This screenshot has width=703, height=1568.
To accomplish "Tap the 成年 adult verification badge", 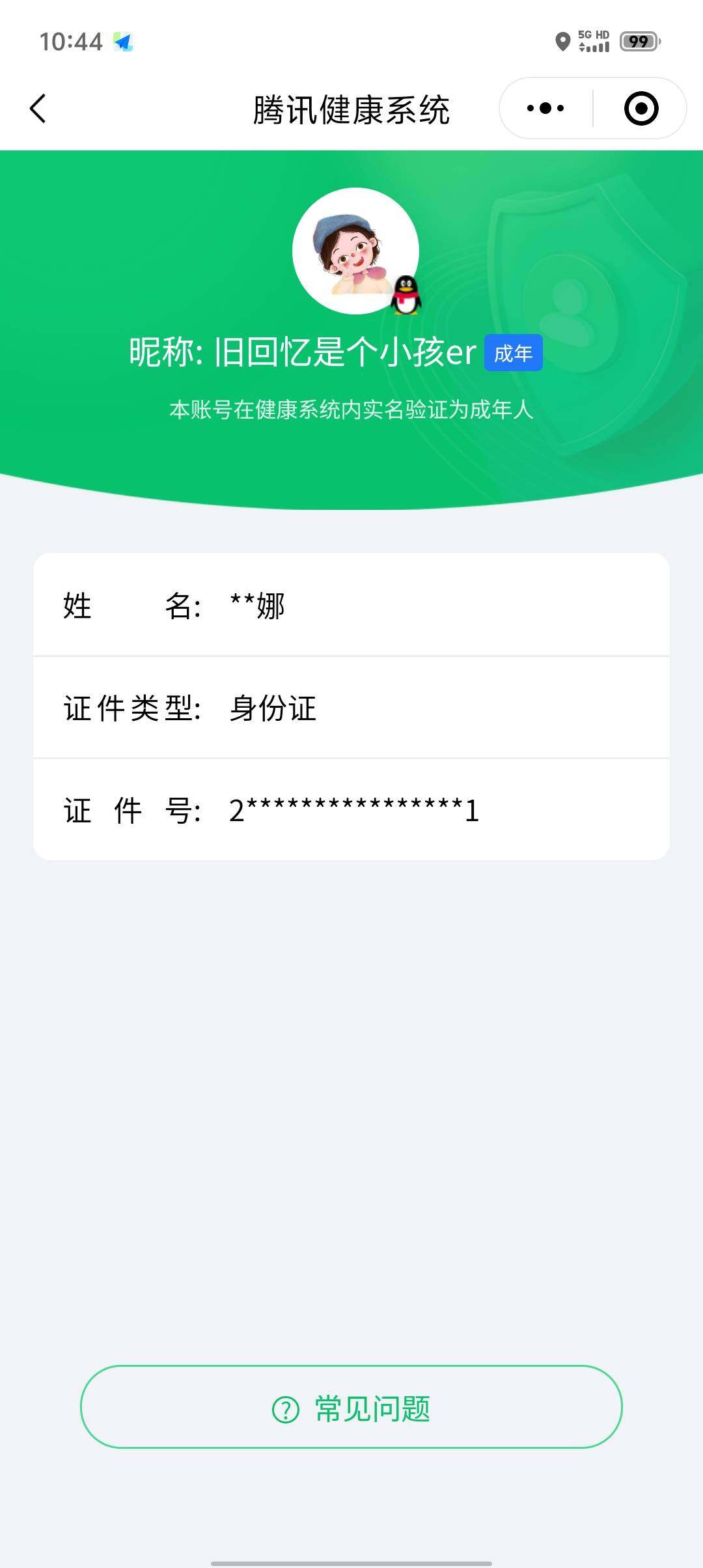I will point(514,352).
